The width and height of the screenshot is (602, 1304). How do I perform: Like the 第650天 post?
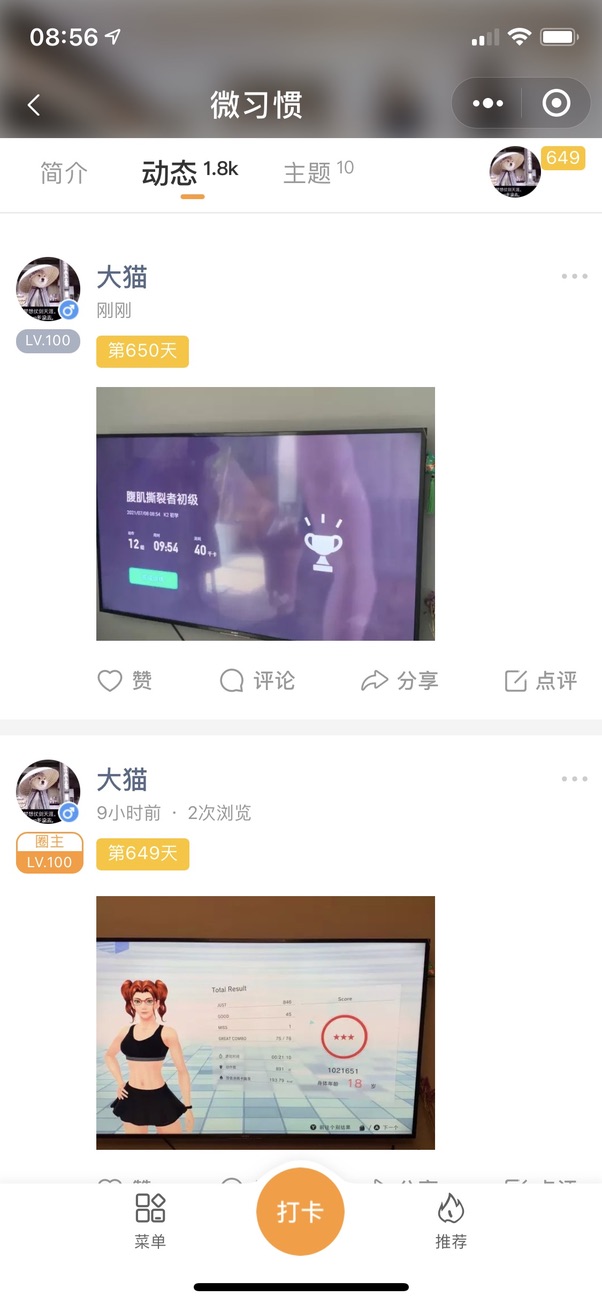(125, 681)
